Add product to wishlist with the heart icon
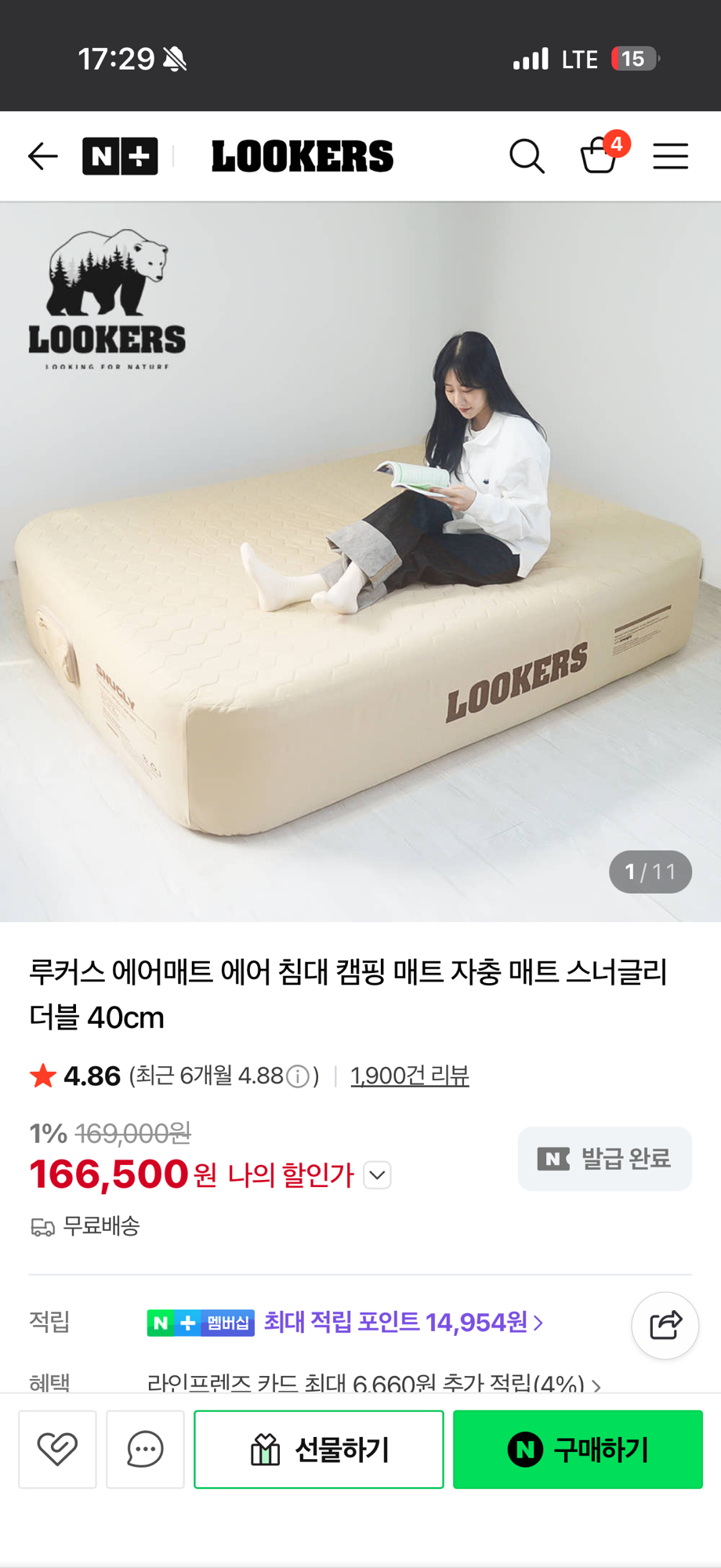The image size is (721, 1568). (x=57, y=1449)
